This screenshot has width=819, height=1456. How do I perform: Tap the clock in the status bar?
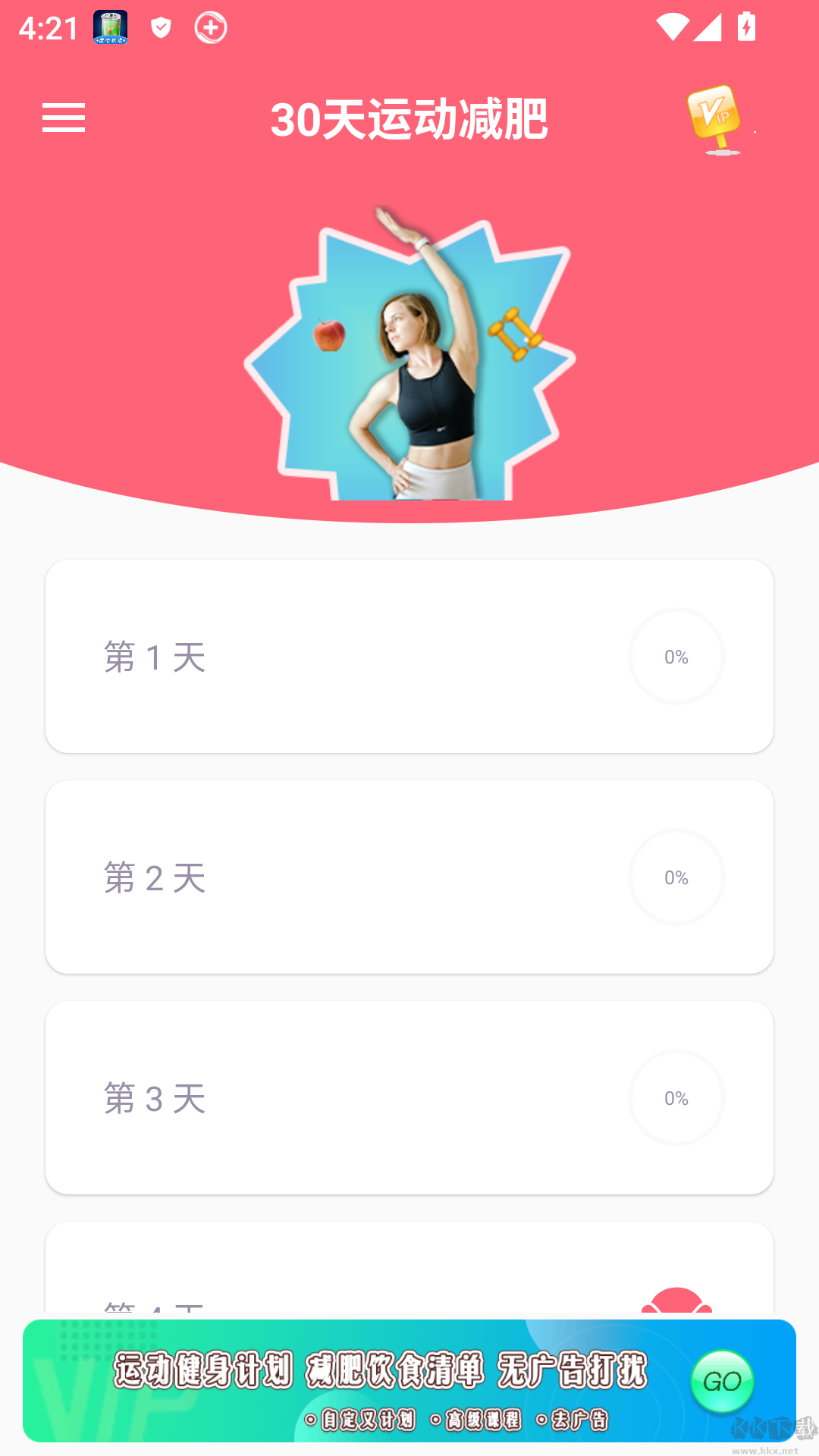47,29
